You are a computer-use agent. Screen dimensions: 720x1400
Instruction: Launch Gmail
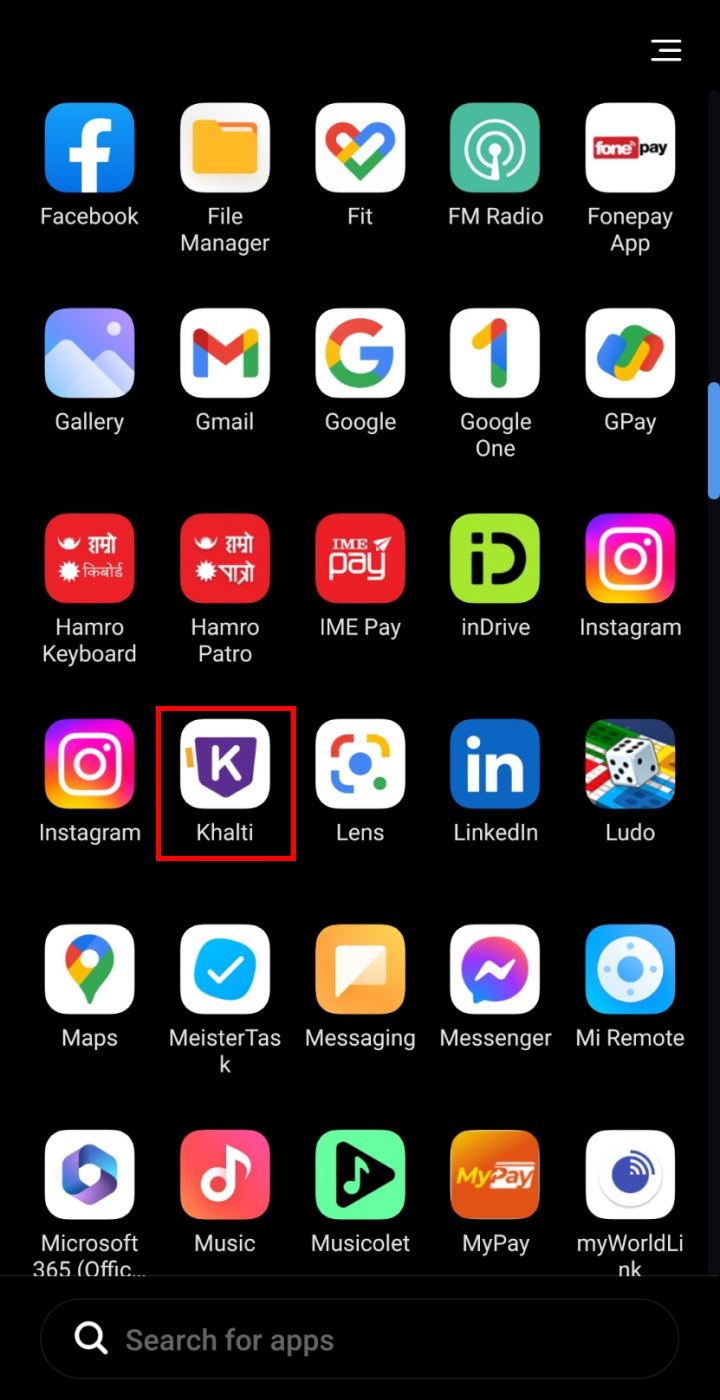click(225, 353)
